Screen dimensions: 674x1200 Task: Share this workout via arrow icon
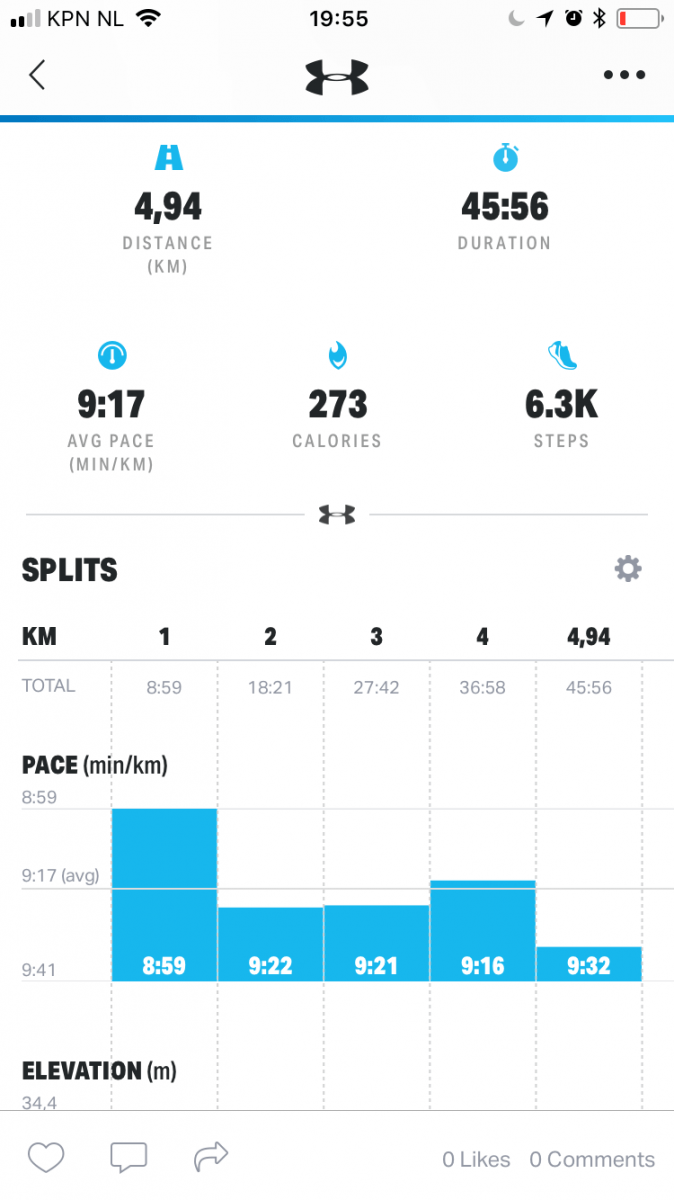click(x=211, y=1158)
